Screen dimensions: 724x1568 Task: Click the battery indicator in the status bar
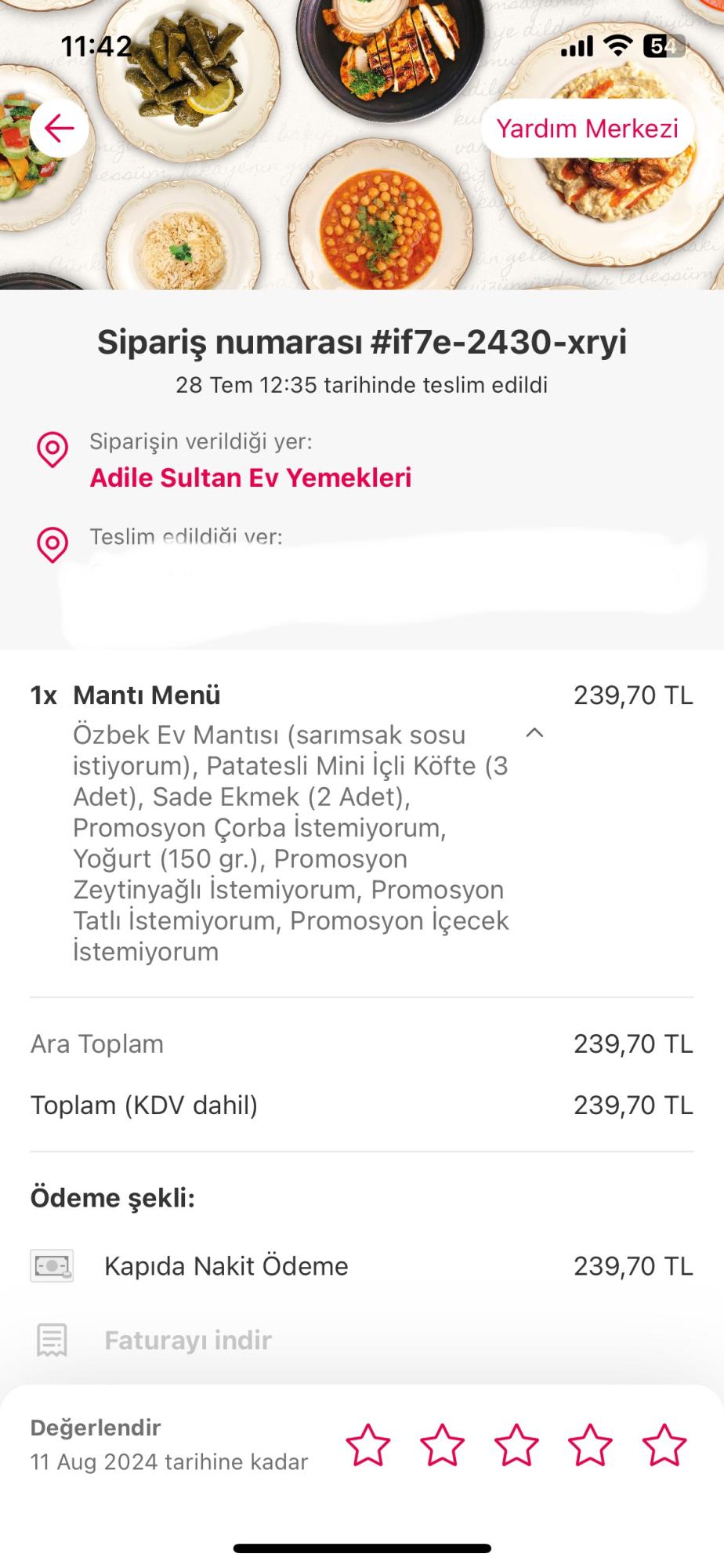point(661,46)
